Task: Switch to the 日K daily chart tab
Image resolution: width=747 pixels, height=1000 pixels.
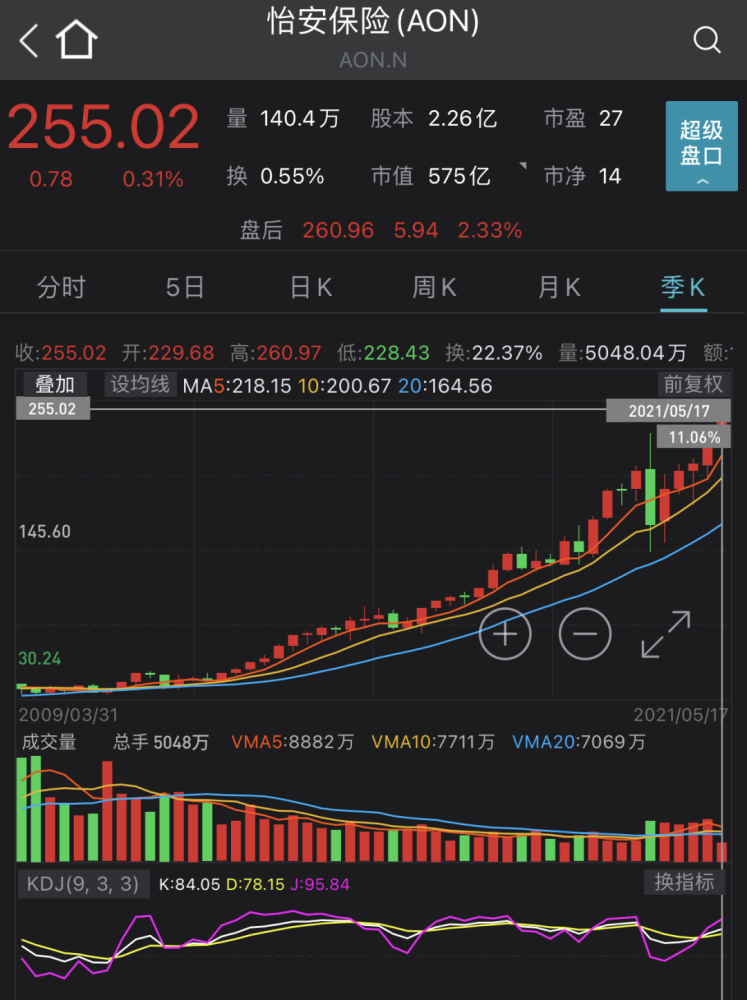Action: click(x=310, y=286)
